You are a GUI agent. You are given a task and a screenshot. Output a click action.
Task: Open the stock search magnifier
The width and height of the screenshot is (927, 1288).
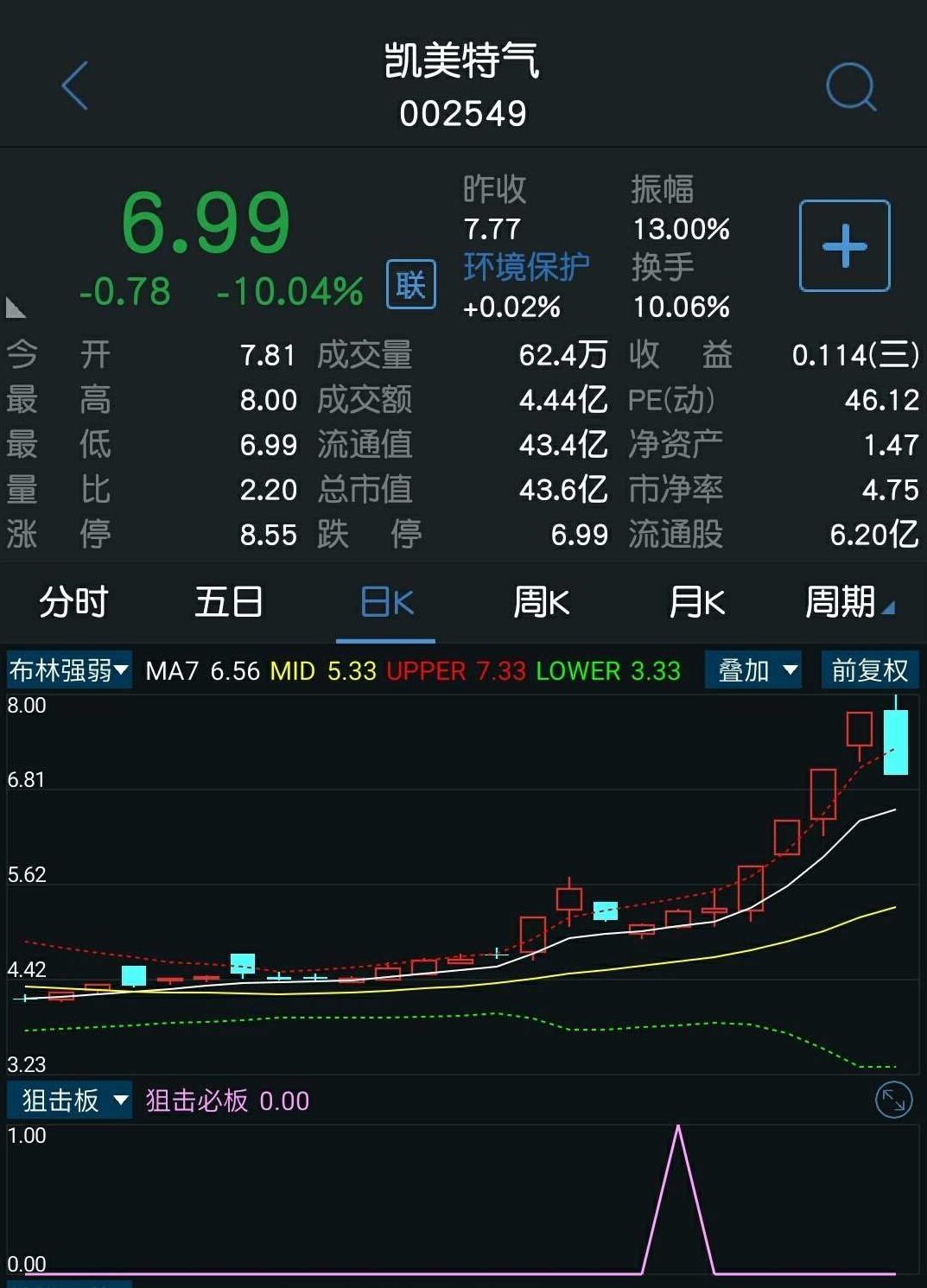(850, 86)
